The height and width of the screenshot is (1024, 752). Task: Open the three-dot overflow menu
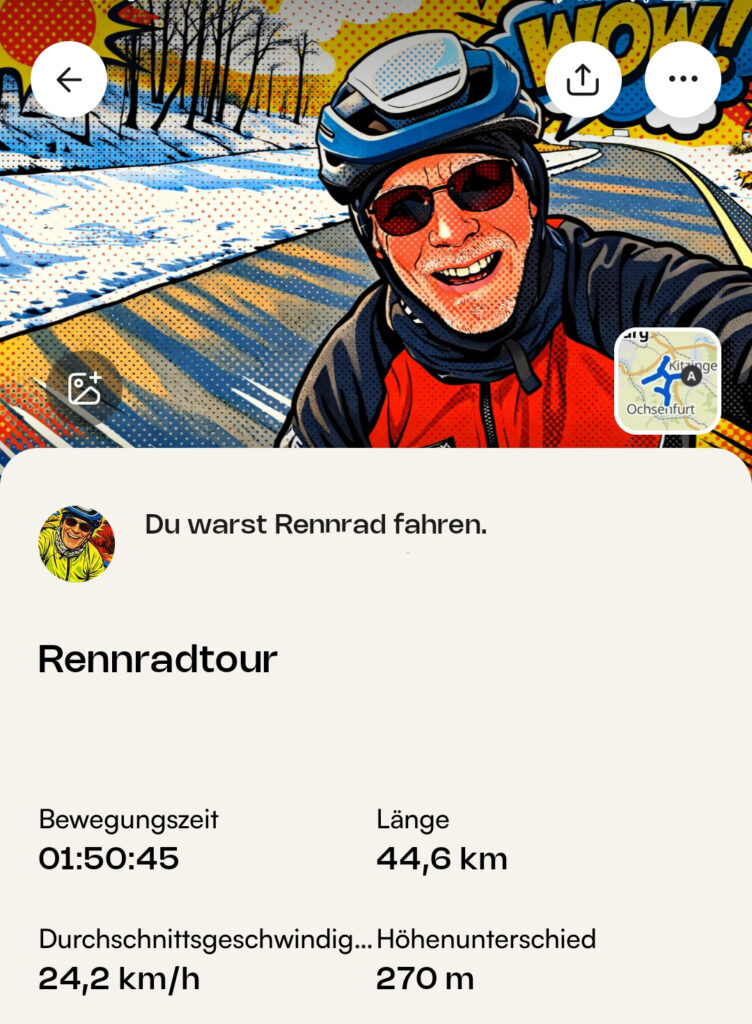683,80
